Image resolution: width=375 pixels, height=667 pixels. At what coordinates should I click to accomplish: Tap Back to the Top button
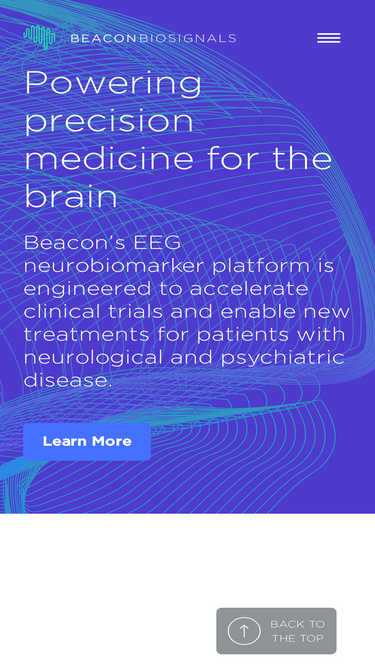(x=276, y=631)
